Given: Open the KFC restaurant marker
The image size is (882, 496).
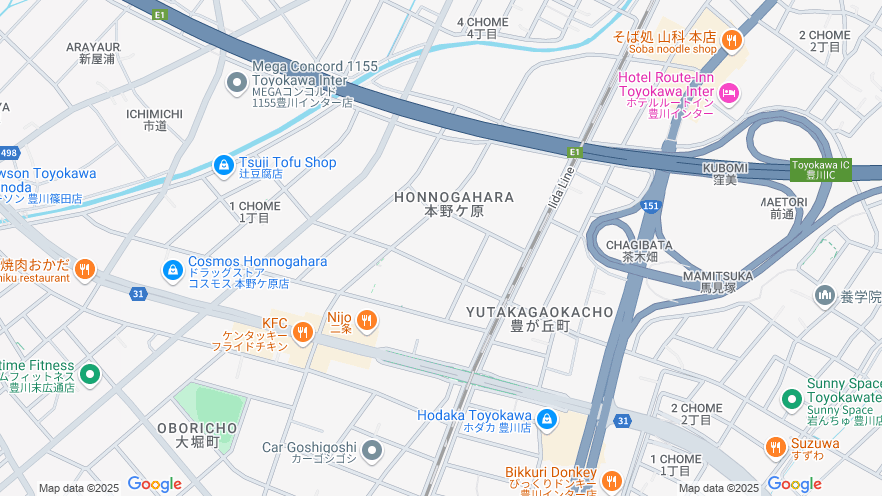Looking at the screenshot, I should coord(303,331).
